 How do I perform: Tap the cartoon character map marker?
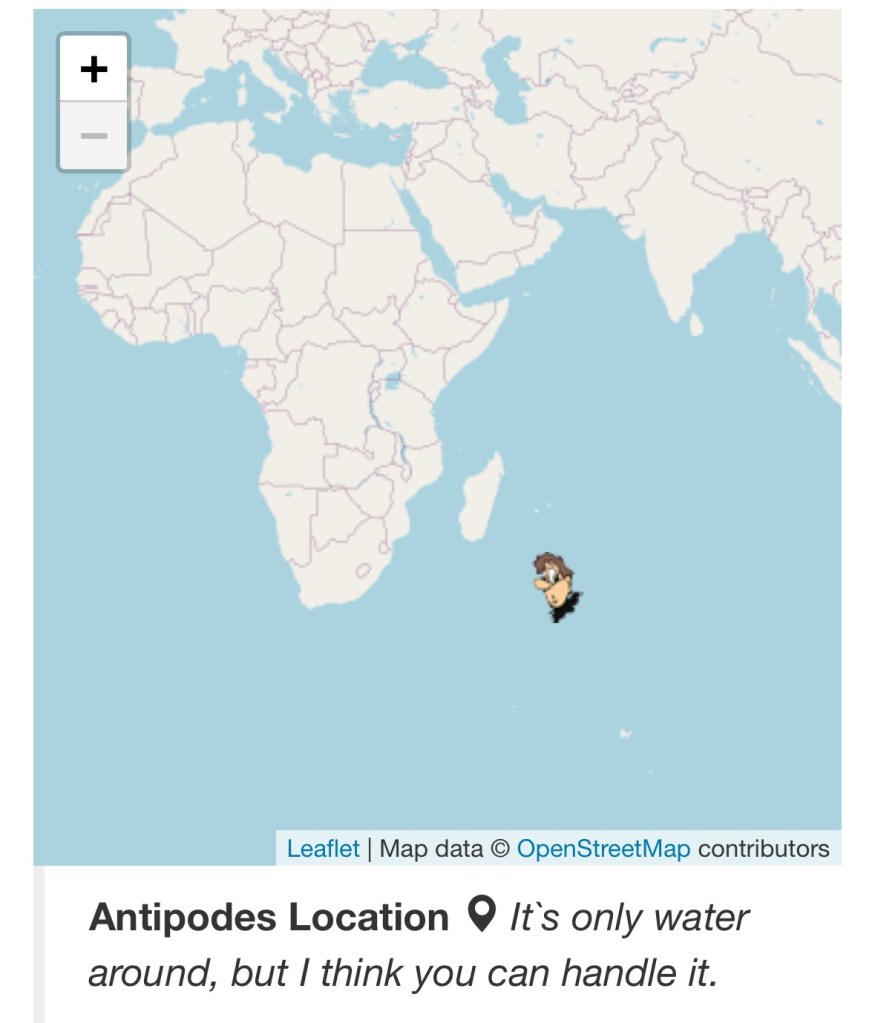pyautogui.click(x=555, y=585)
